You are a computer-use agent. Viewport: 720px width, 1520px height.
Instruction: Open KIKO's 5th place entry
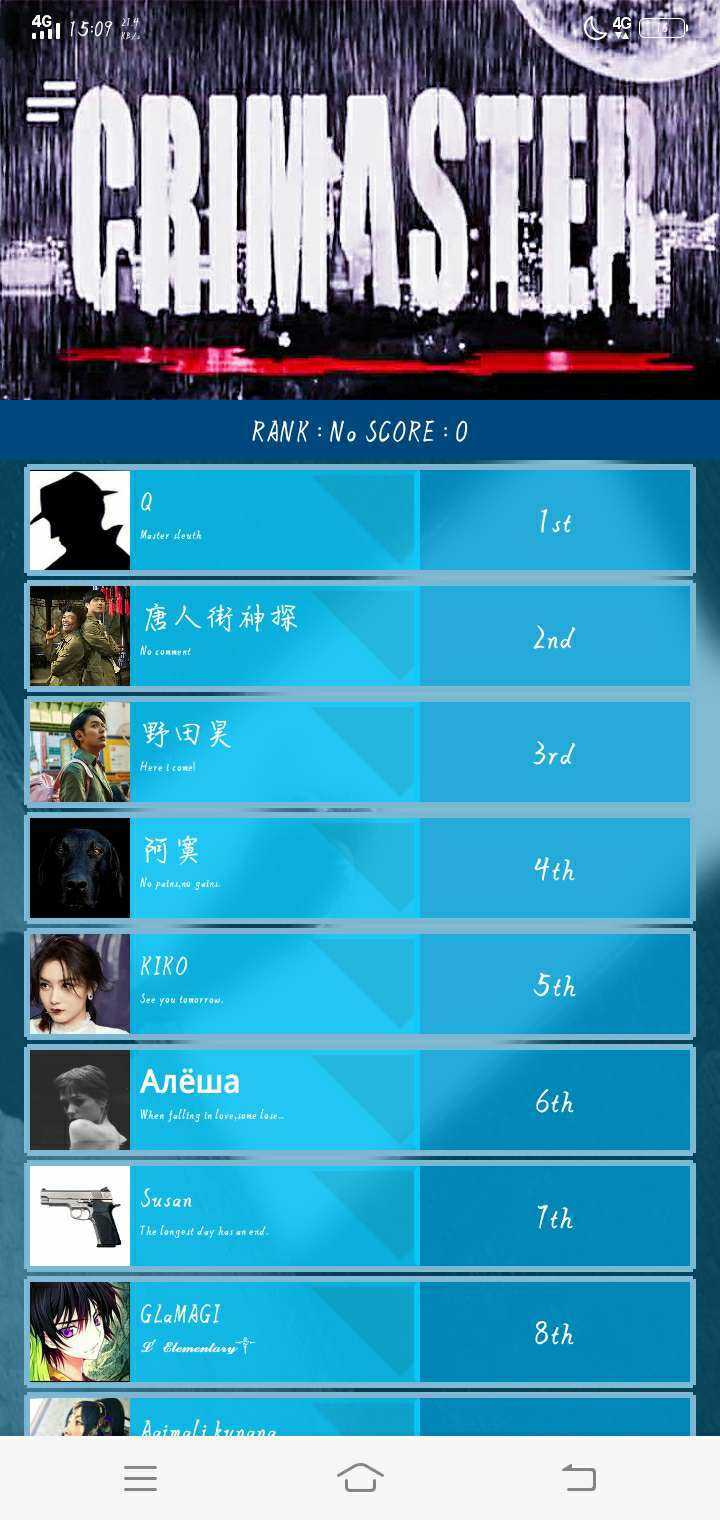click(x=360, y=984)
